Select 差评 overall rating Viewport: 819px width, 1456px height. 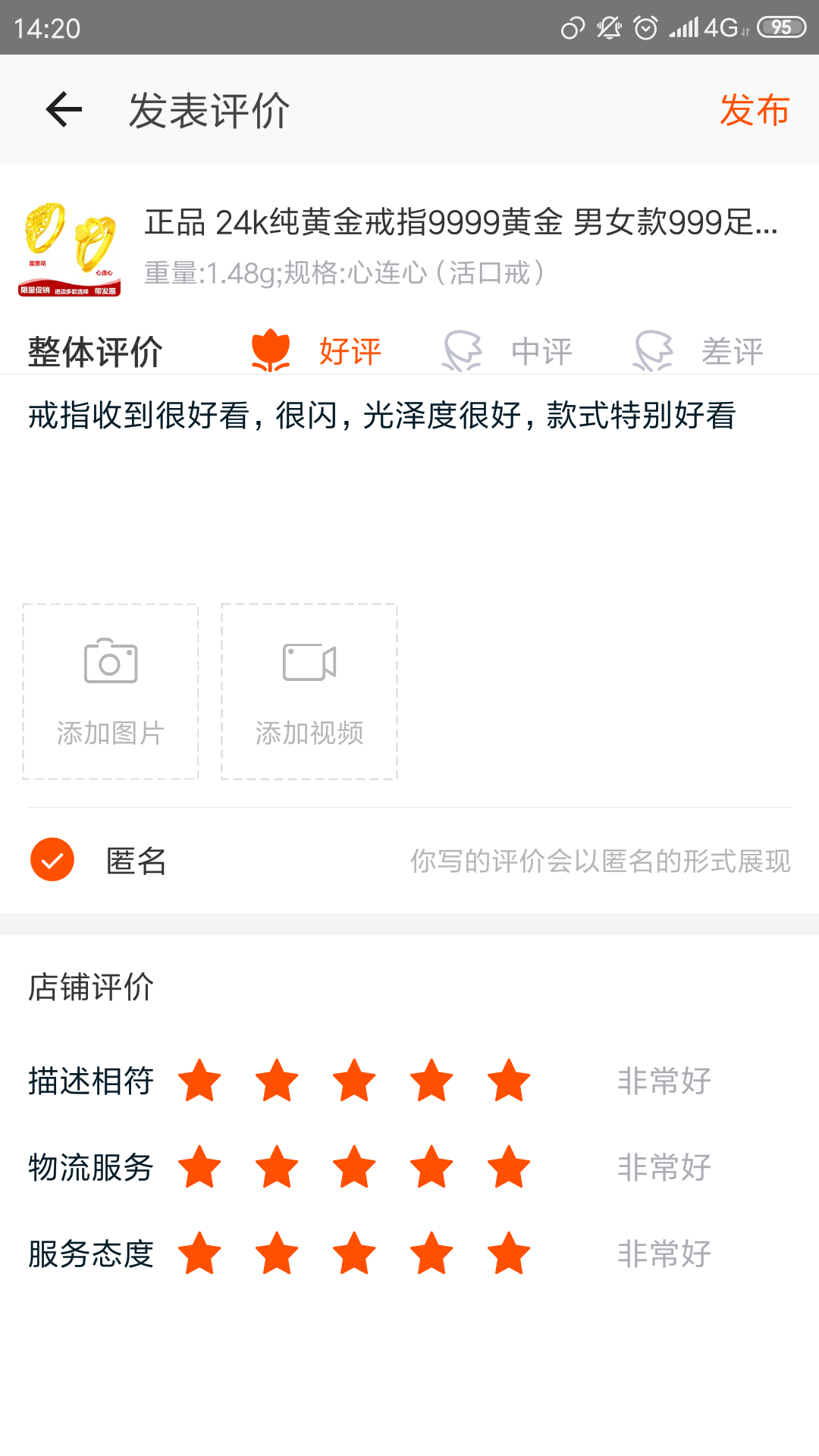pyautogui.click(x=699, y=351)
